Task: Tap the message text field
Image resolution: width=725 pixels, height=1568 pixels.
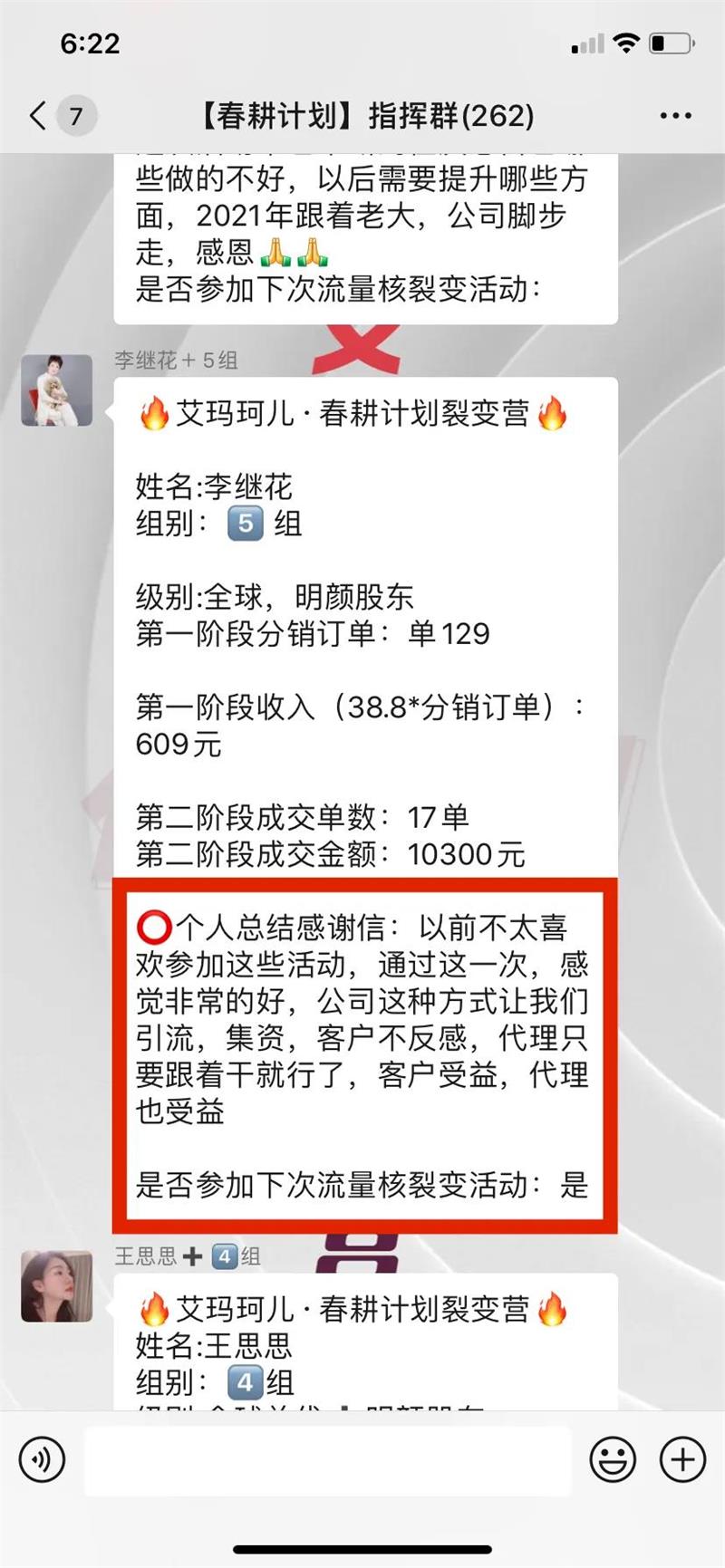Action: click(328, 1459)
